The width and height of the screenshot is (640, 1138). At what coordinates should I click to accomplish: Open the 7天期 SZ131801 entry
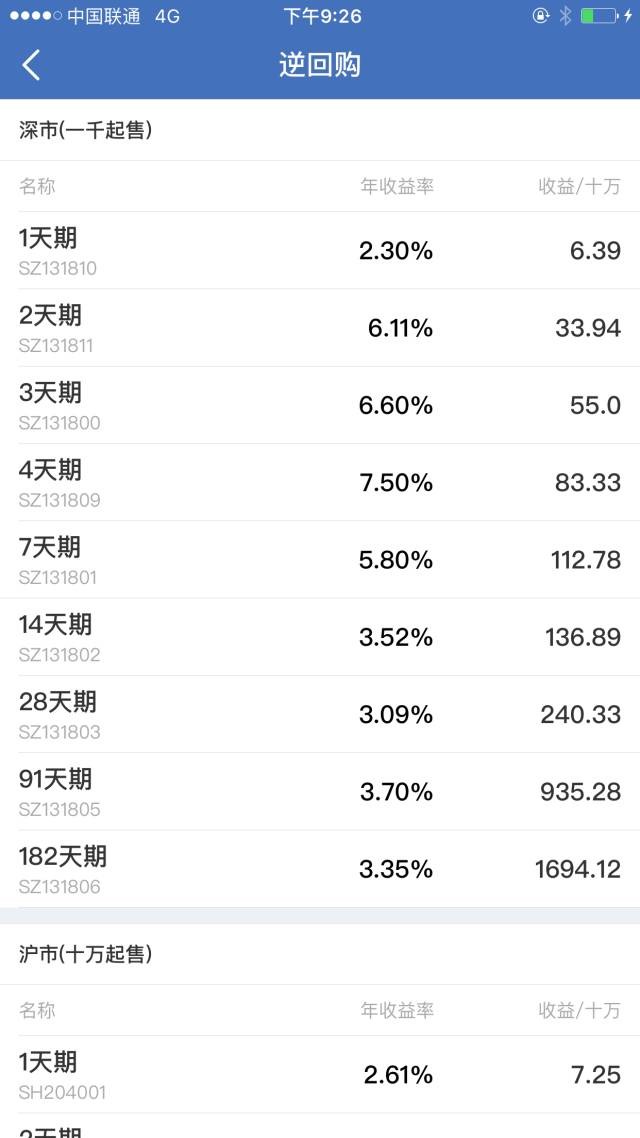point(320,560)
